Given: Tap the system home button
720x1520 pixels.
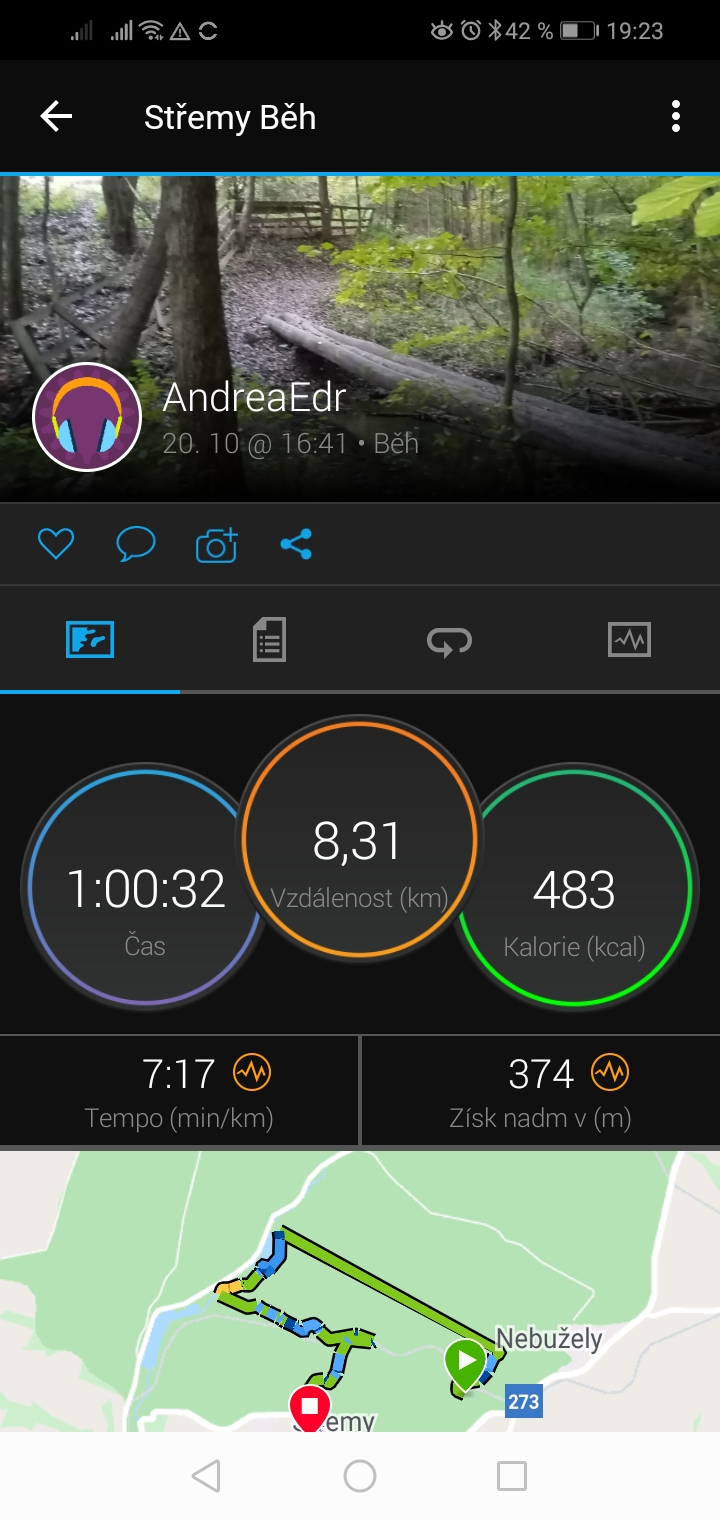Looking at the screenshot, I should click(360, 1476).
